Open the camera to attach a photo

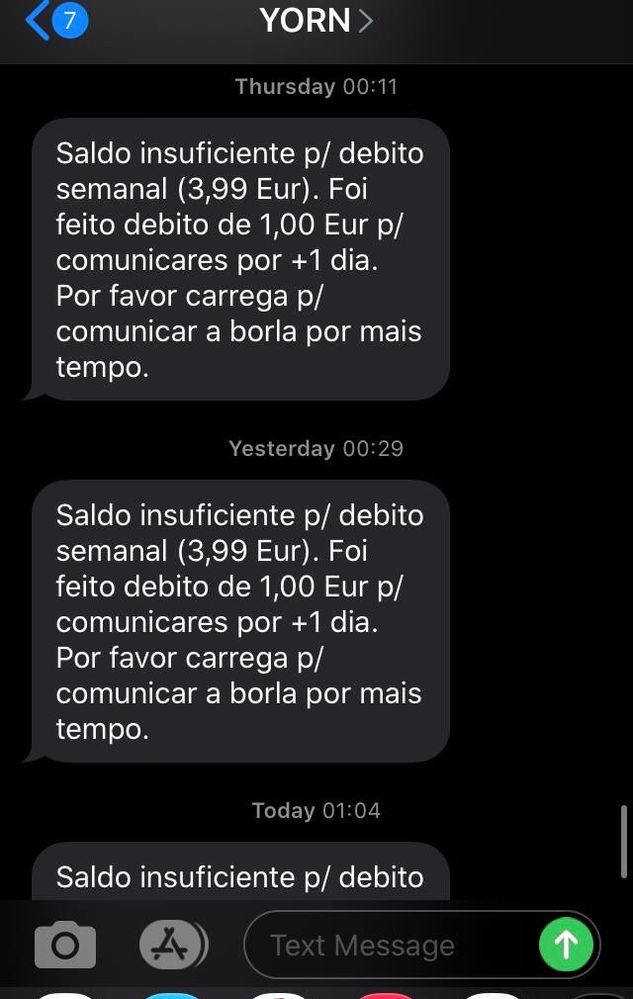[65, 945]
